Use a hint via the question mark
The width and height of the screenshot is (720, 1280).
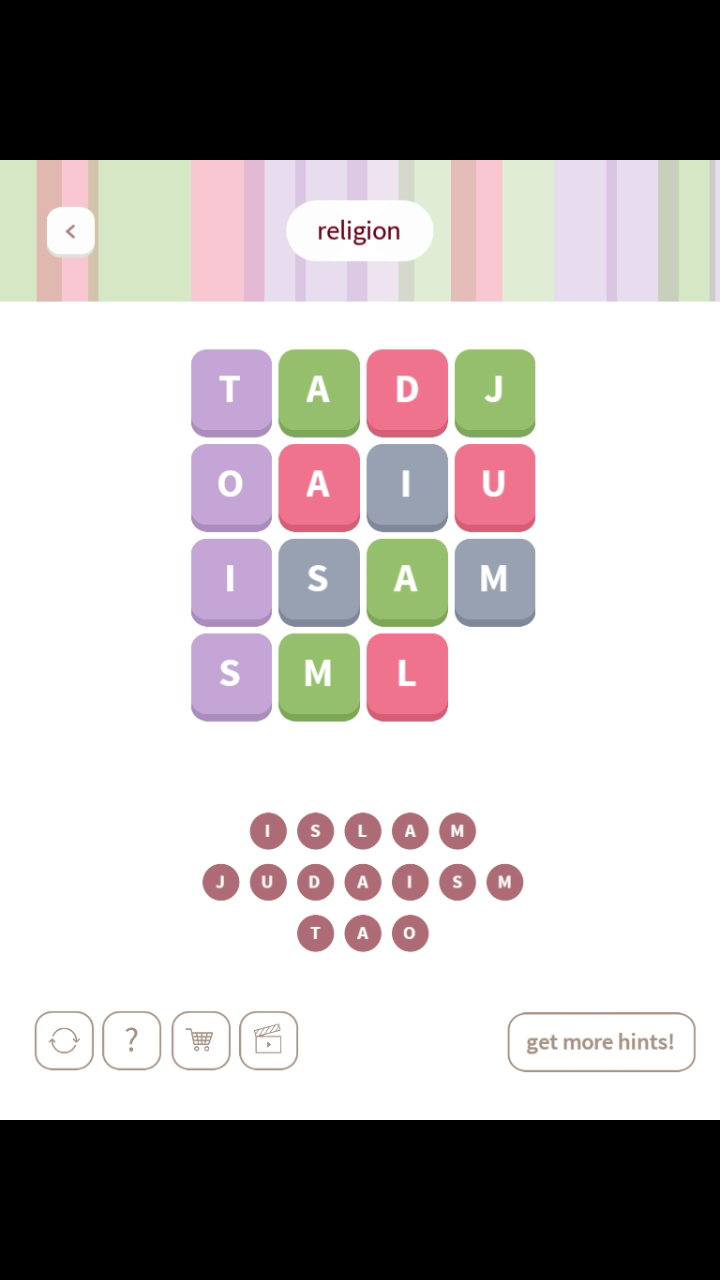(x=131, y=1041)
